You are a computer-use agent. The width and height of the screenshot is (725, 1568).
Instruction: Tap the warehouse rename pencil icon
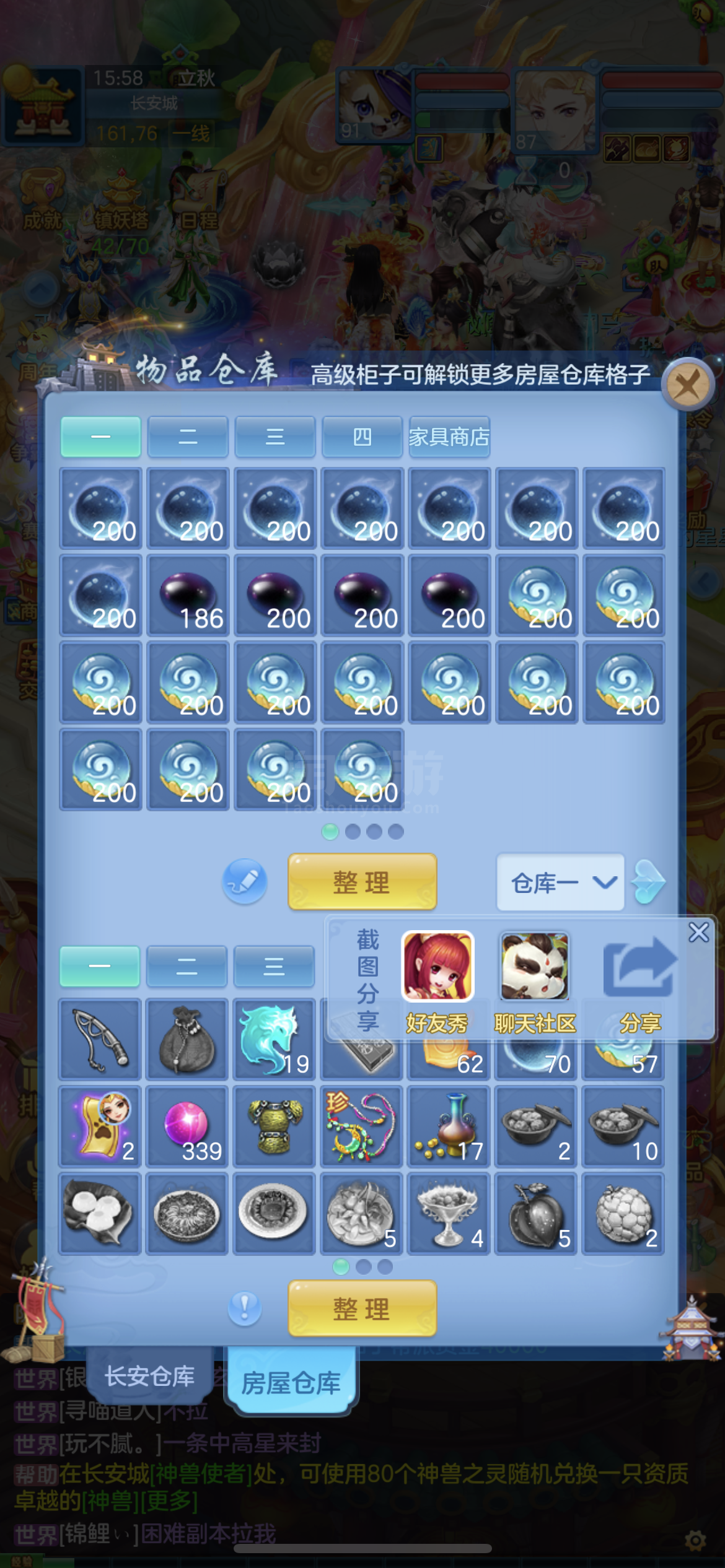tap(245, 881)
